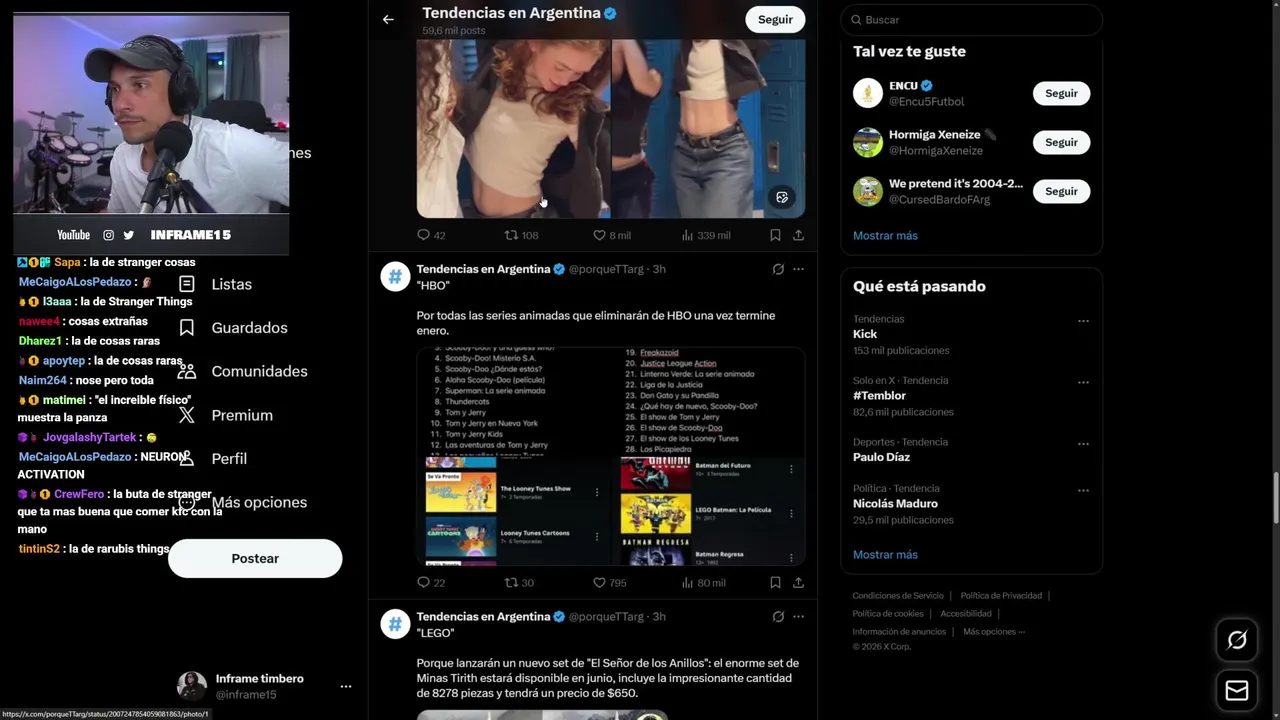This screenshot has width=1280, height=720.
Task: Open Guardados in the sidebar
Action: [249, 328]
